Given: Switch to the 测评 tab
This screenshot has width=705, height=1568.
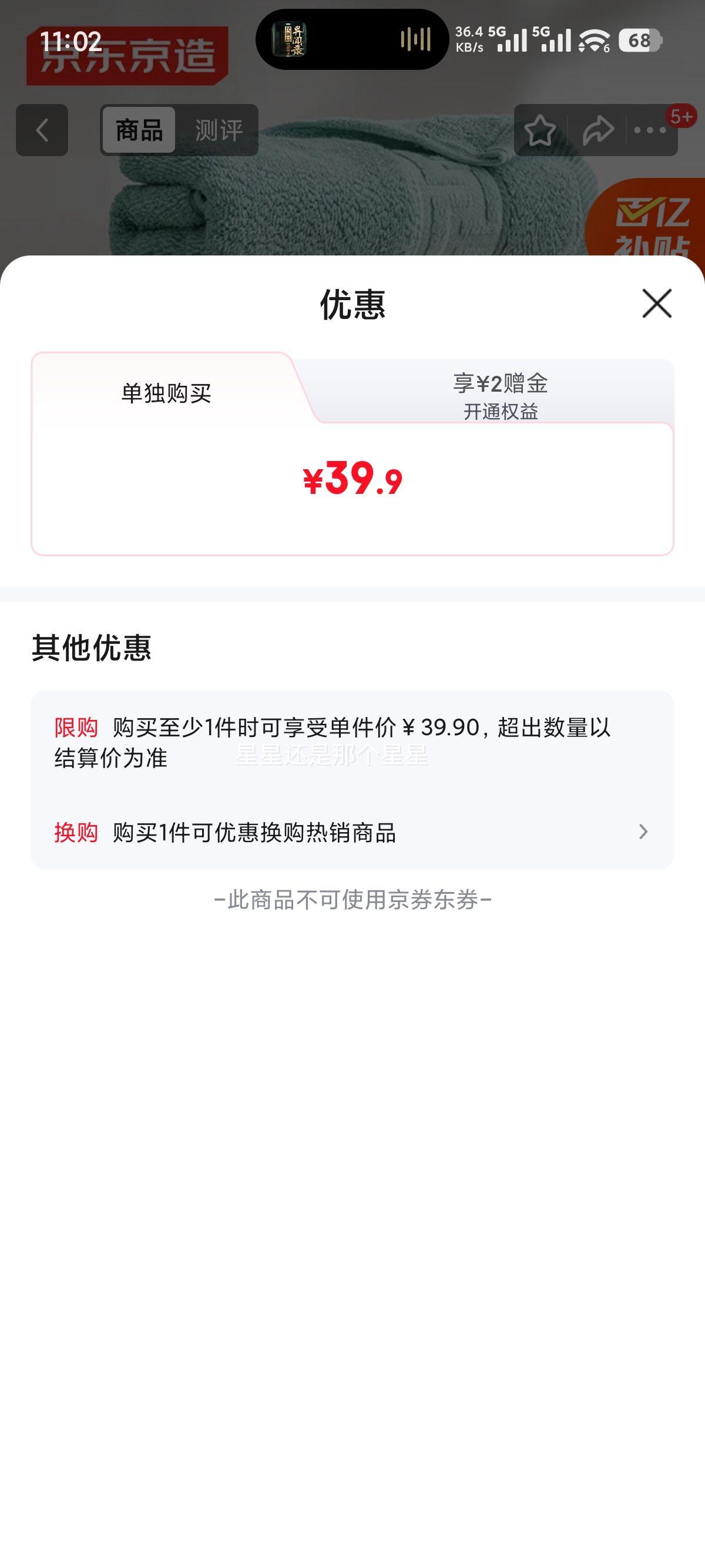Looking at the screenshot, I should pos(217,130).
